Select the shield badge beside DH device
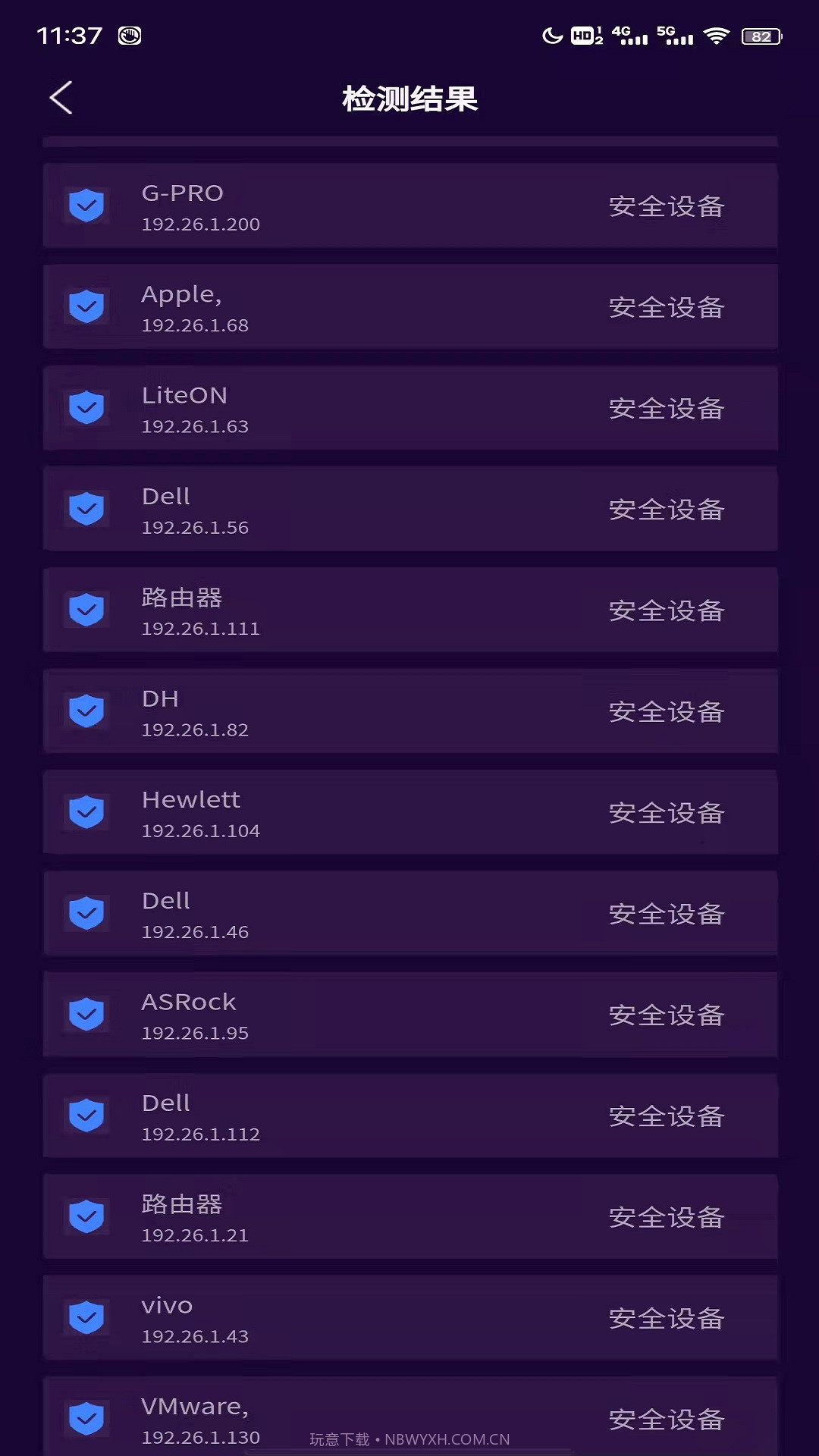The image size is (819, 1456). tap(86, 711)
